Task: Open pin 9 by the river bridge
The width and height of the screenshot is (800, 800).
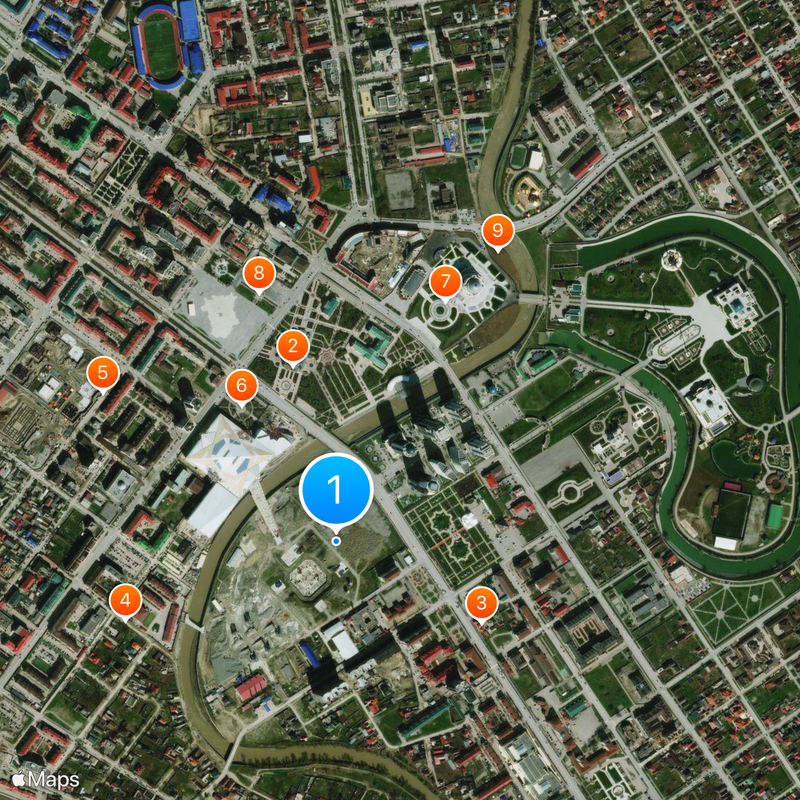Action: pyautogui.click(x=497, y=231)
